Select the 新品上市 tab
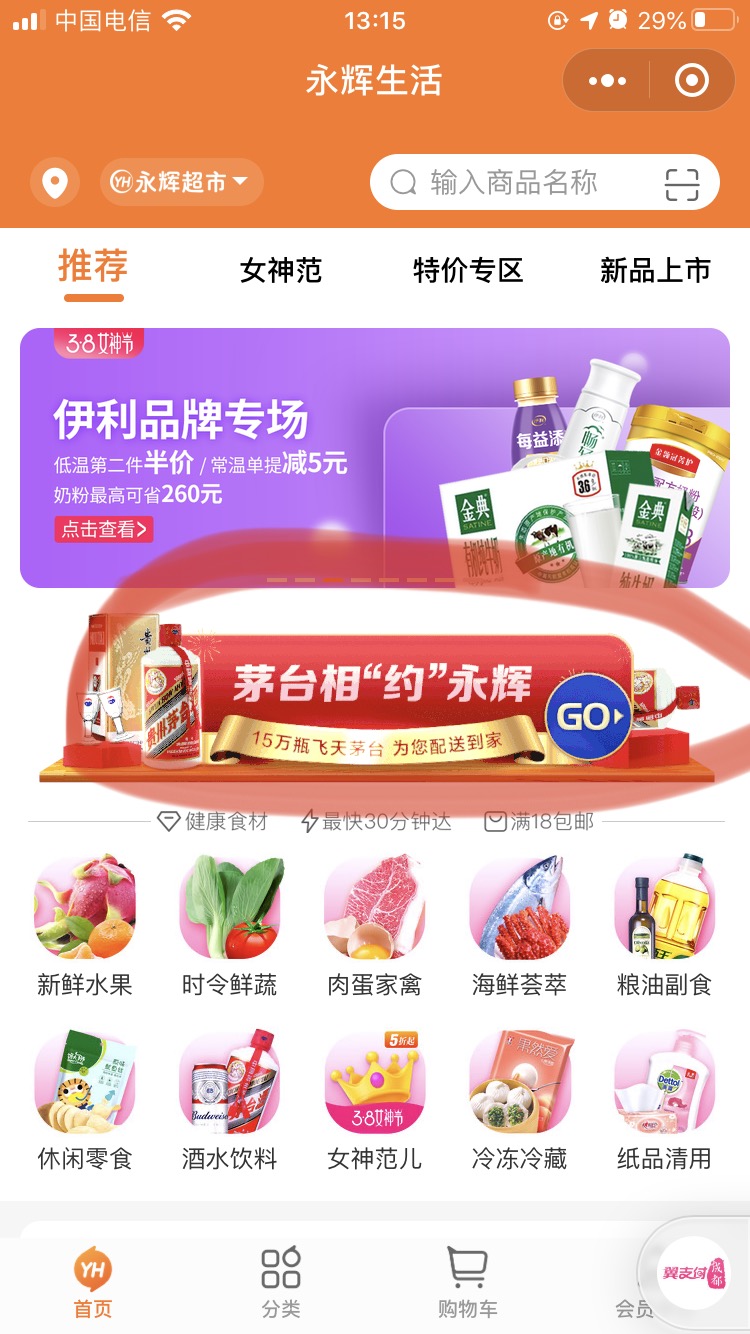750x1334 pixels. 655,270
